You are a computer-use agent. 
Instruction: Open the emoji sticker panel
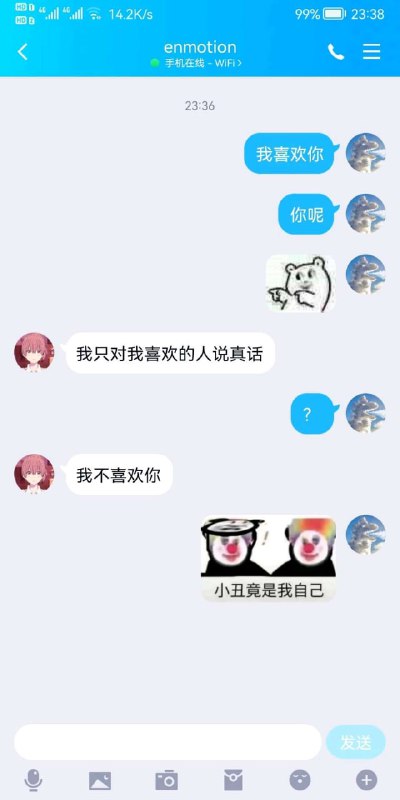(300, 780)
